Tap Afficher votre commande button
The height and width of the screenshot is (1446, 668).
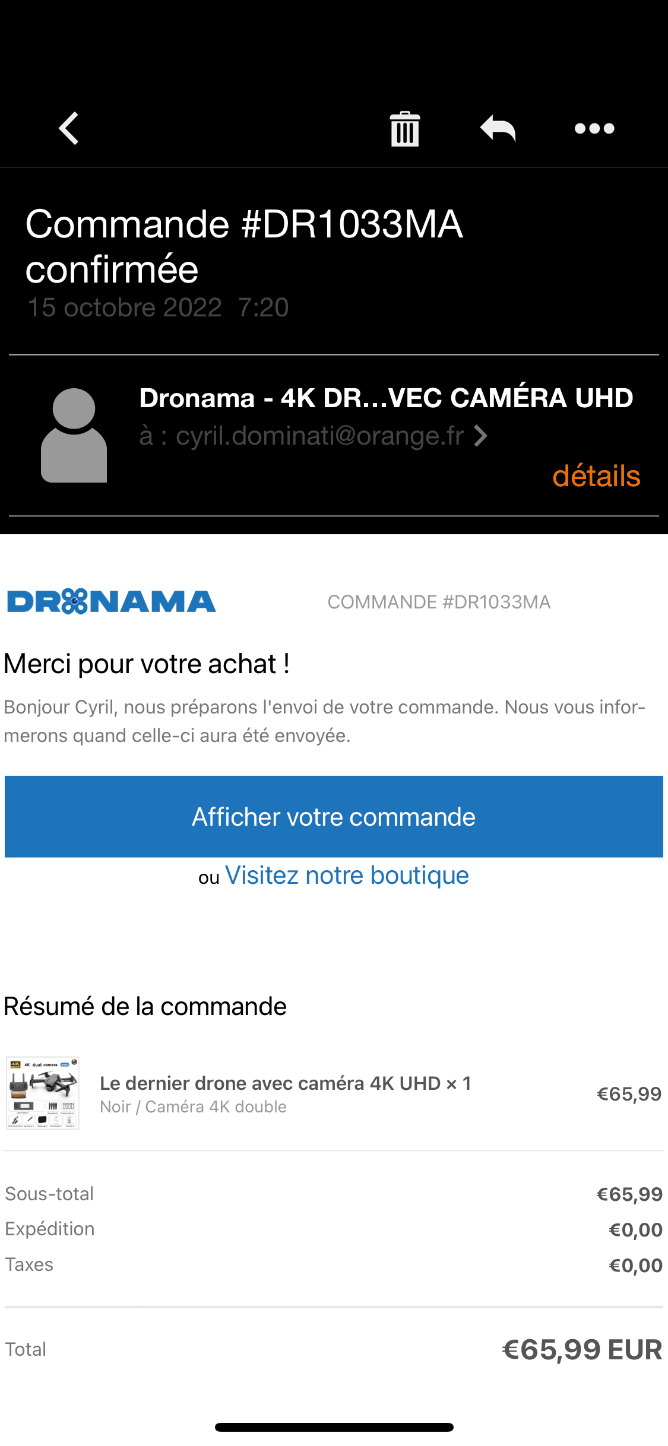(x=334, y=817)
